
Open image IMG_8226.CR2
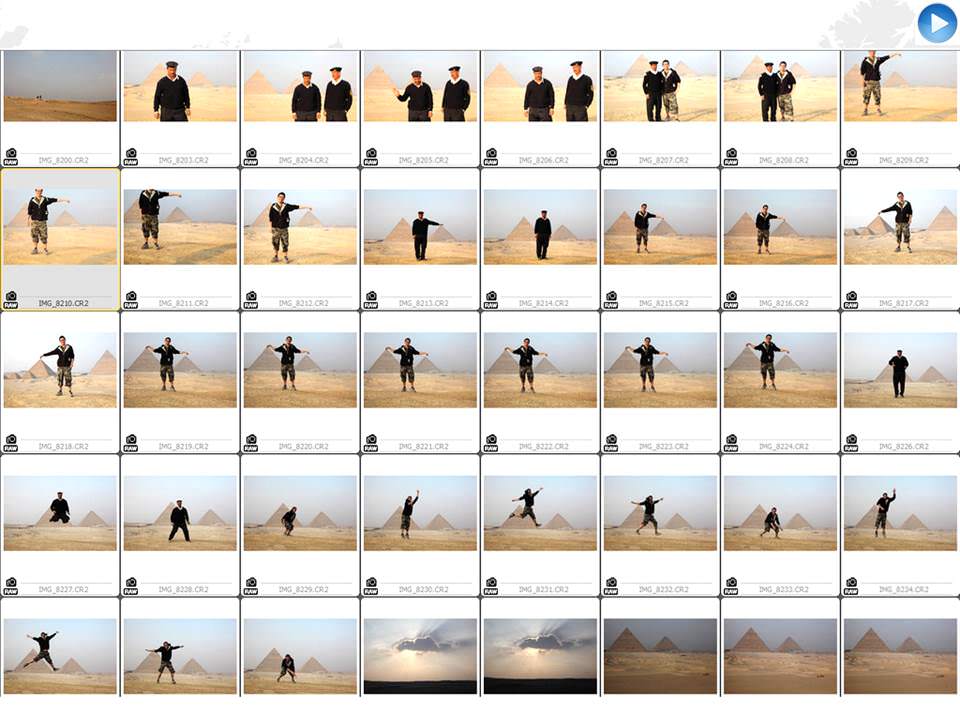(x=900, y=370)
